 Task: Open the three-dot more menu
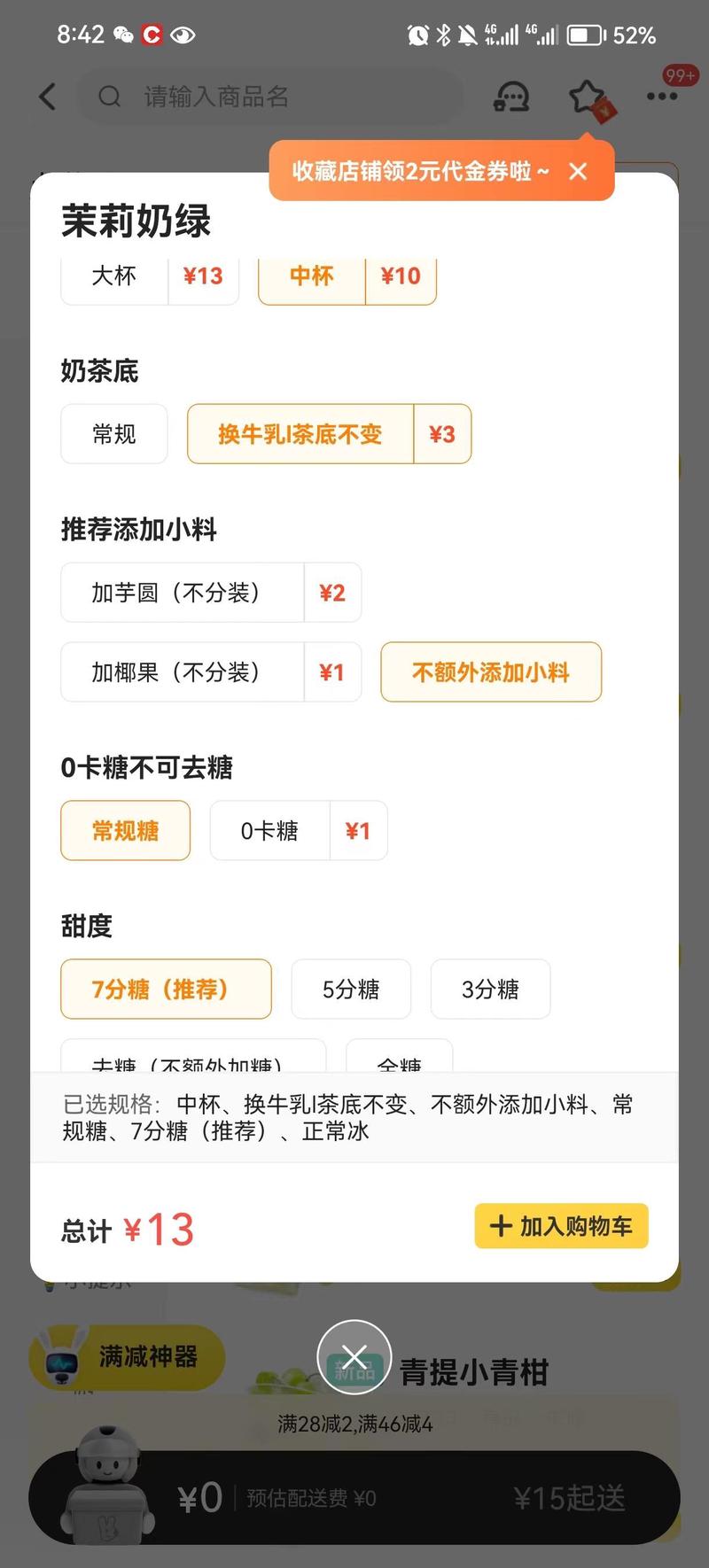point(661,96)
